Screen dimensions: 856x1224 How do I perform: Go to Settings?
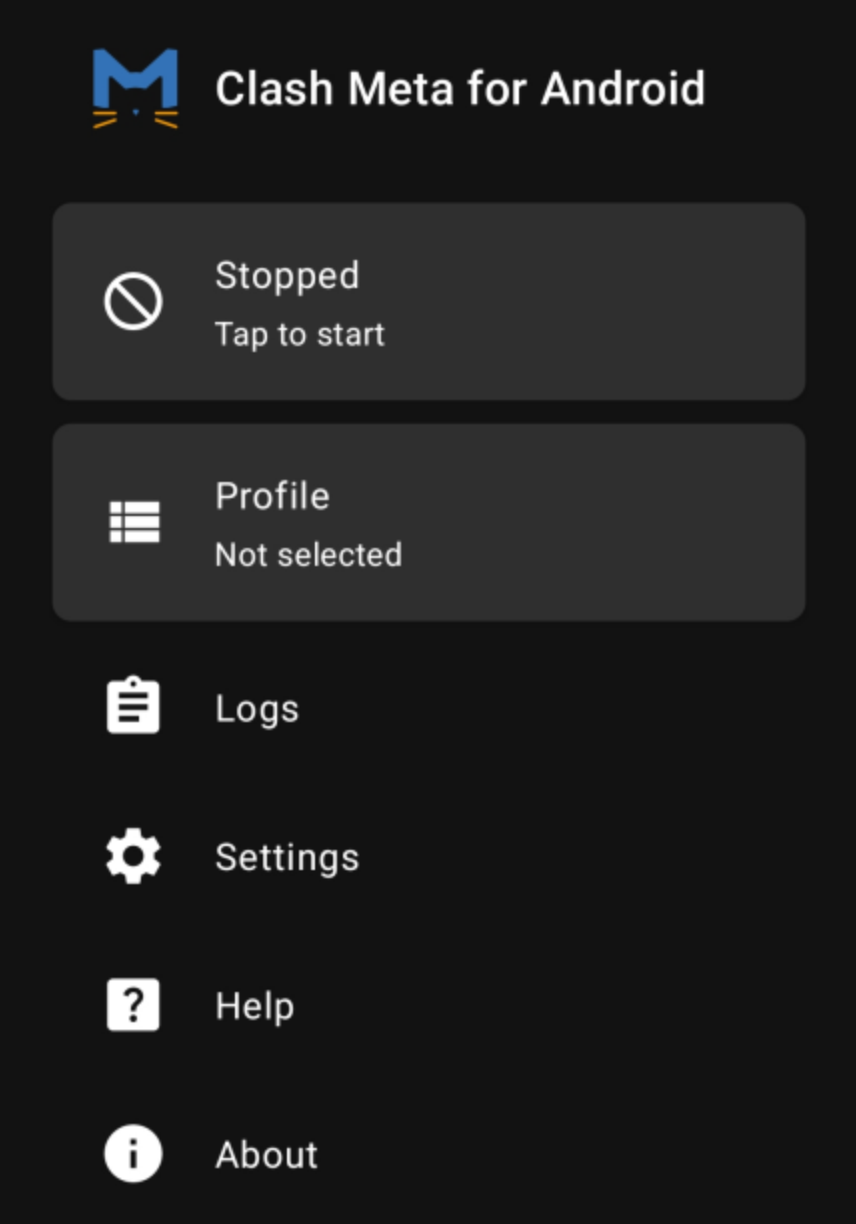[x=286, y=857]
